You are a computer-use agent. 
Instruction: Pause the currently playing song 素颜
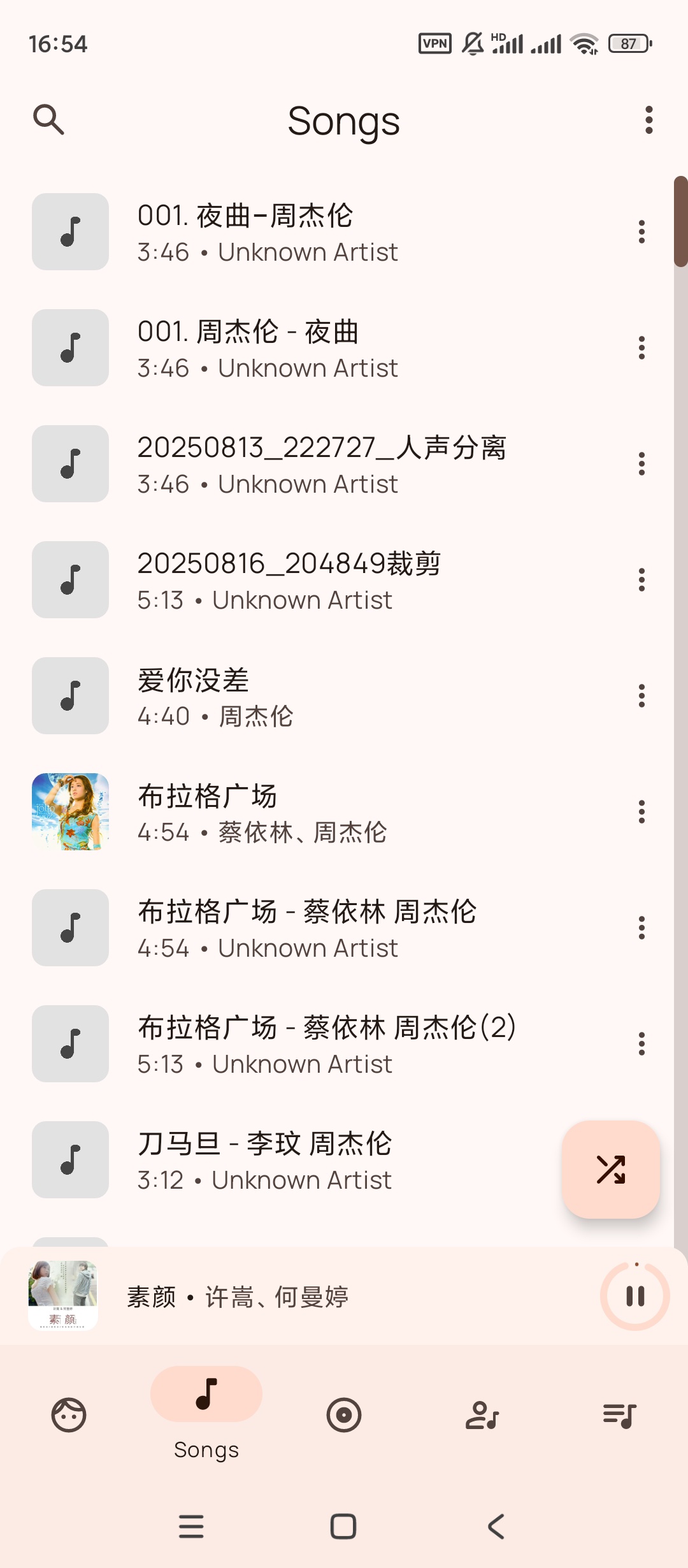coord(635,1296)
